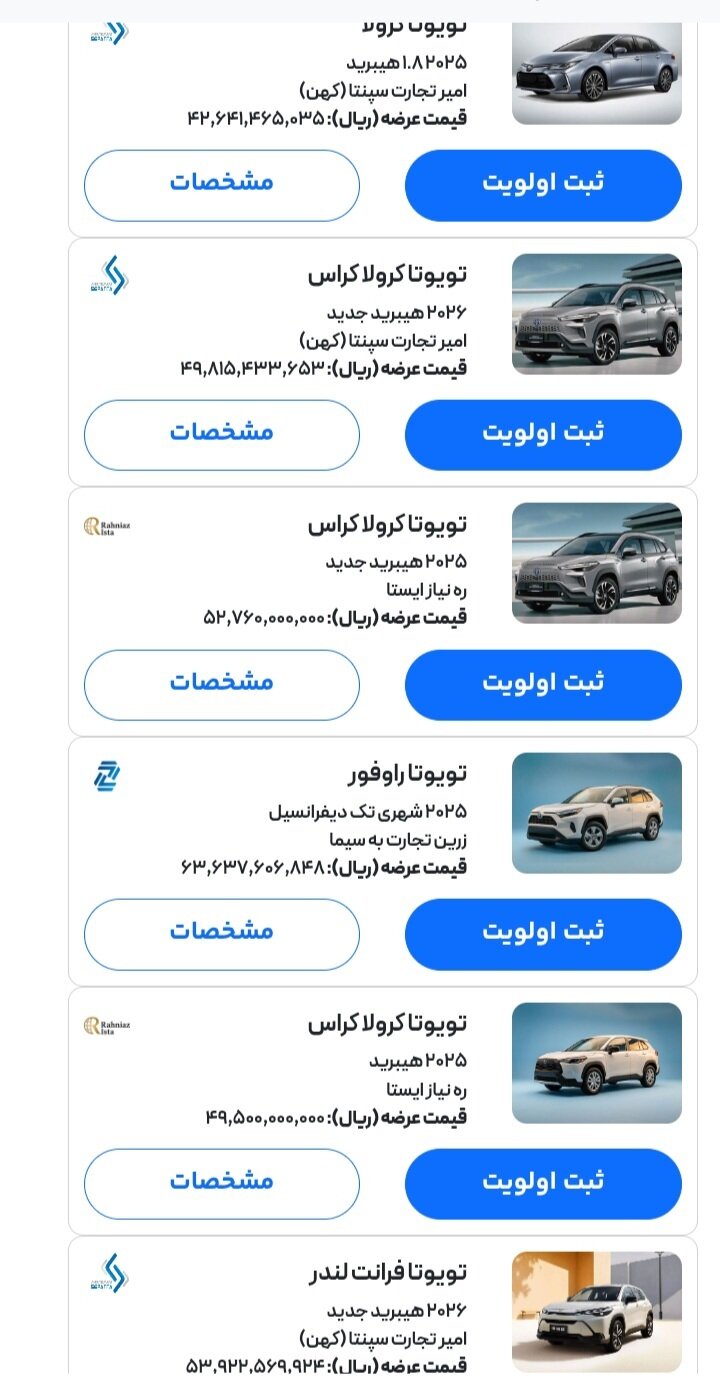Click the Amir Tejarat Sepanta logo on Corolla Cross 2026 listing

tap(114, 275)
